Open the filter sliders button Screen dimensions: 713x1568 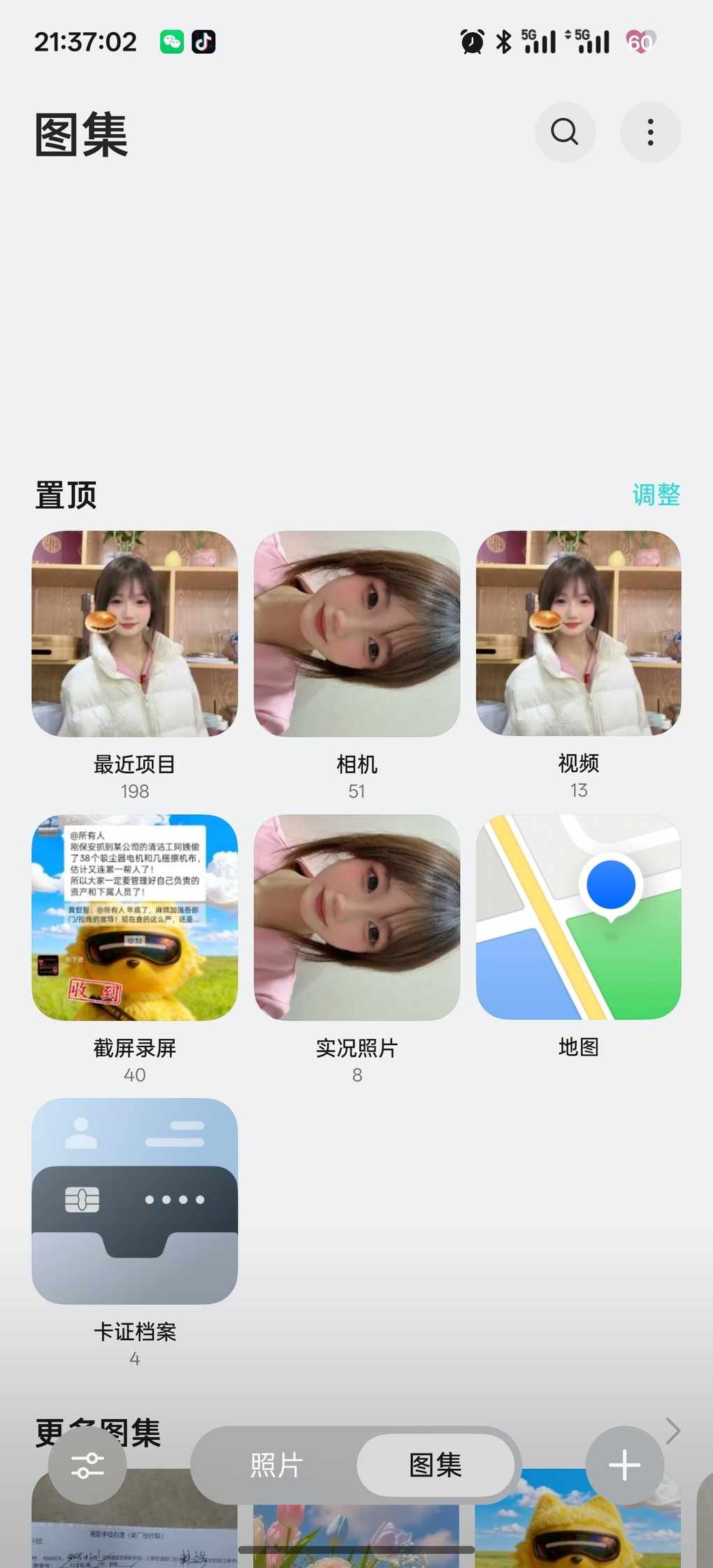87,1465
